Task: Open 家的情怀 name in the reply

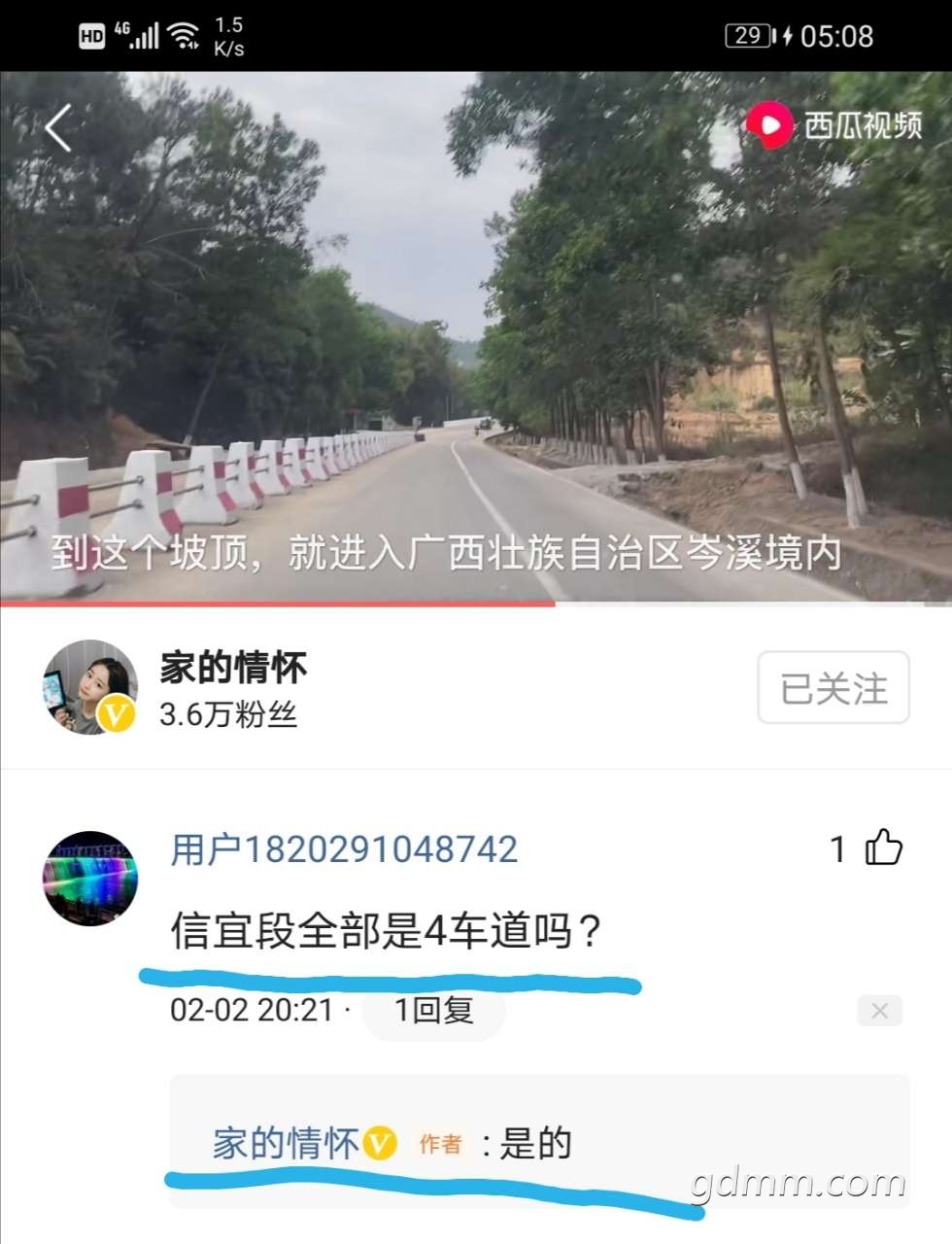Action: [286, 1143]
